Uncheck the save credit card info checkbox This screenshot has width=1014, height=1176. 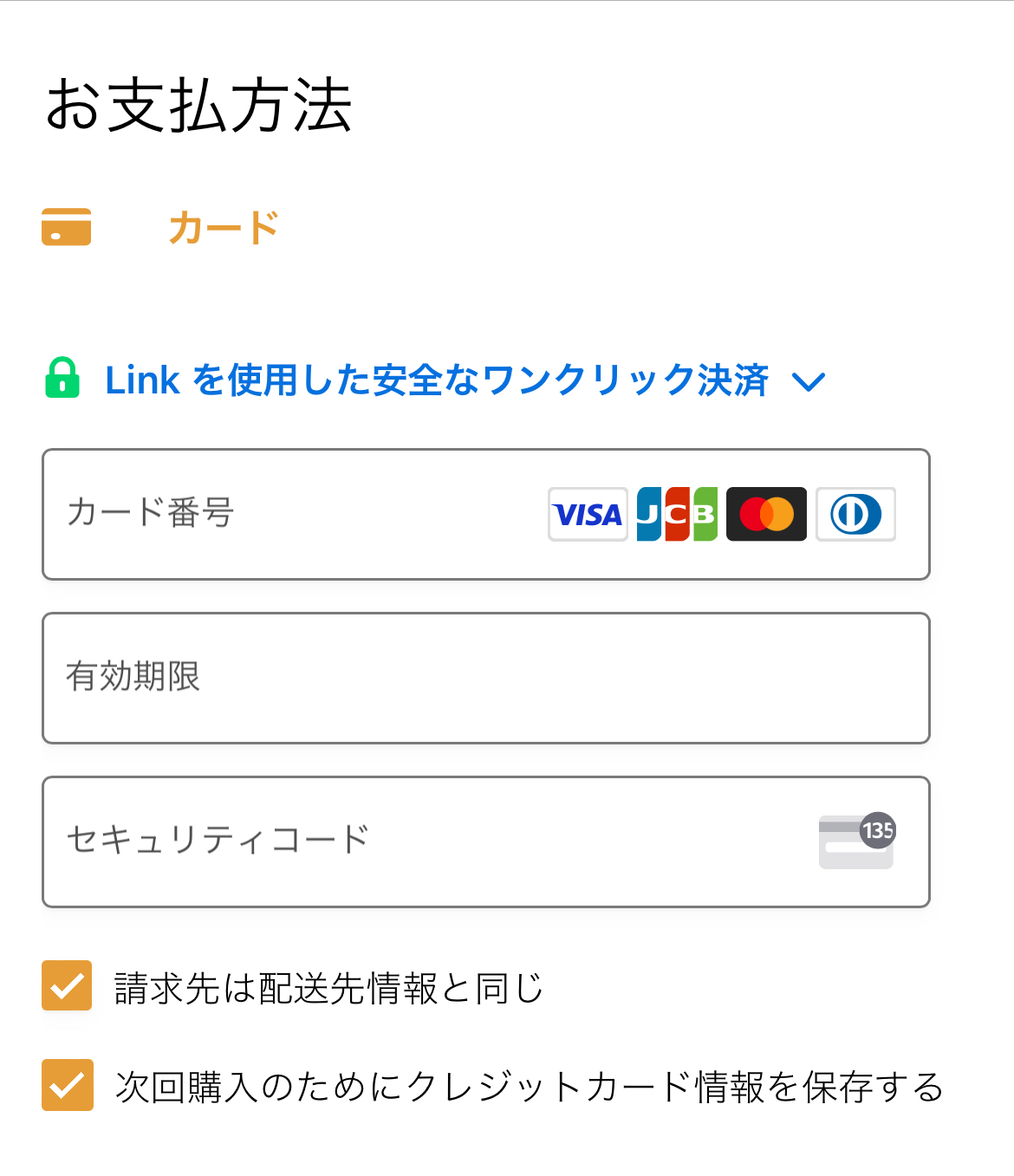click(x=67, y=1085)
